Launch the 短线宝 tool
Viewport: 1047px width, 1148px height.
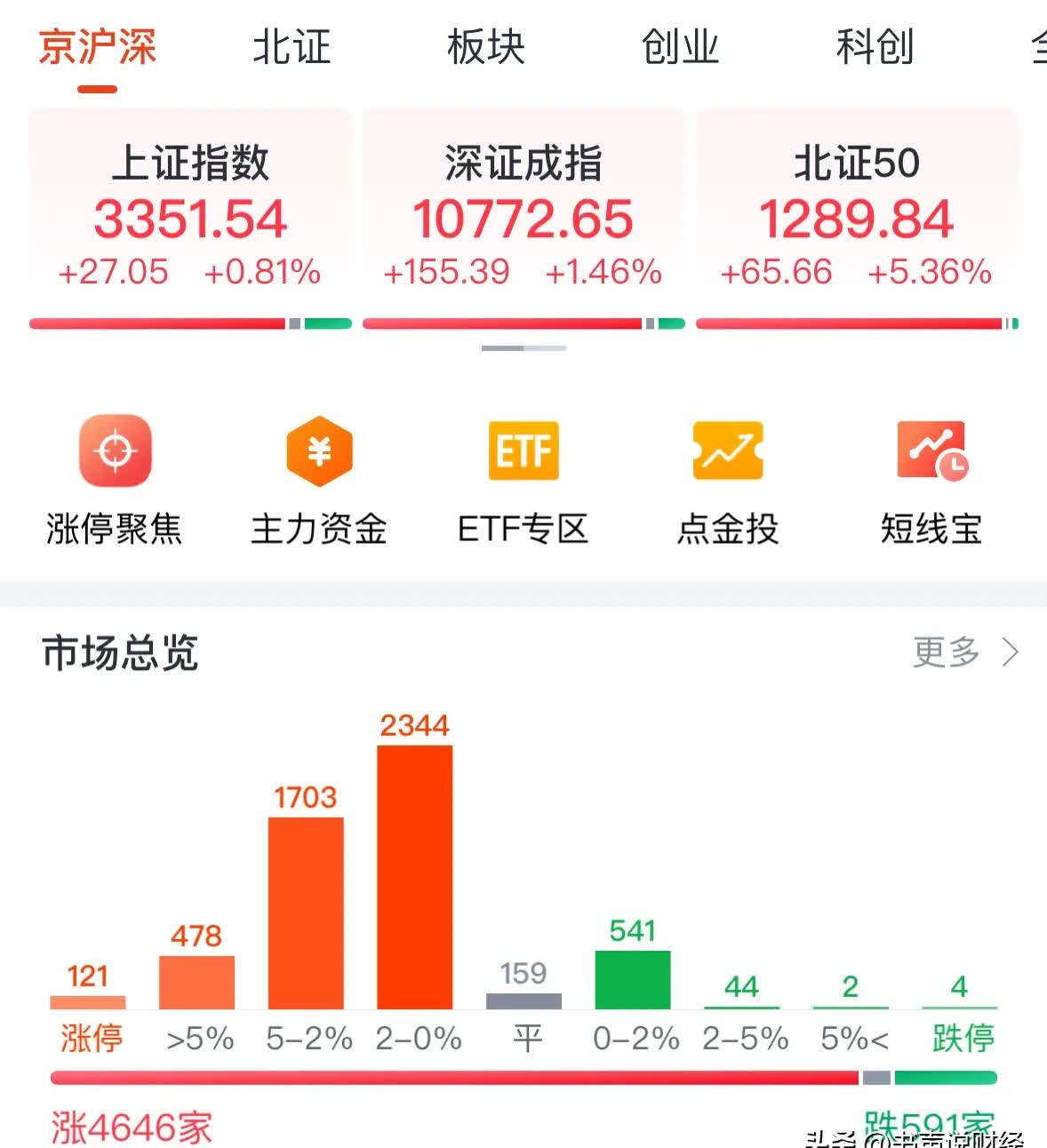point(931,480)
